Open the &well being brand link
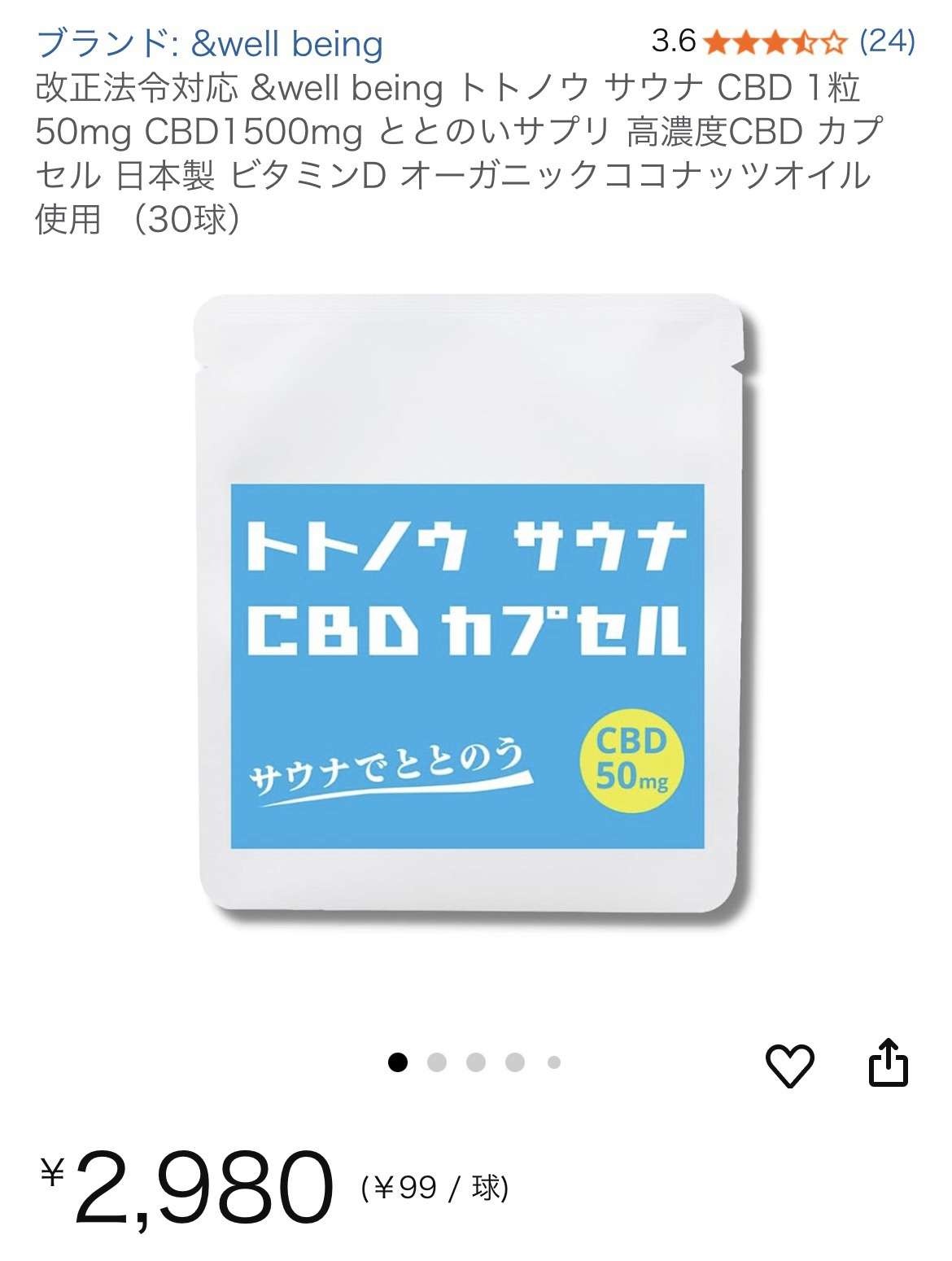 pyautogui.click(x=209, y=43)
